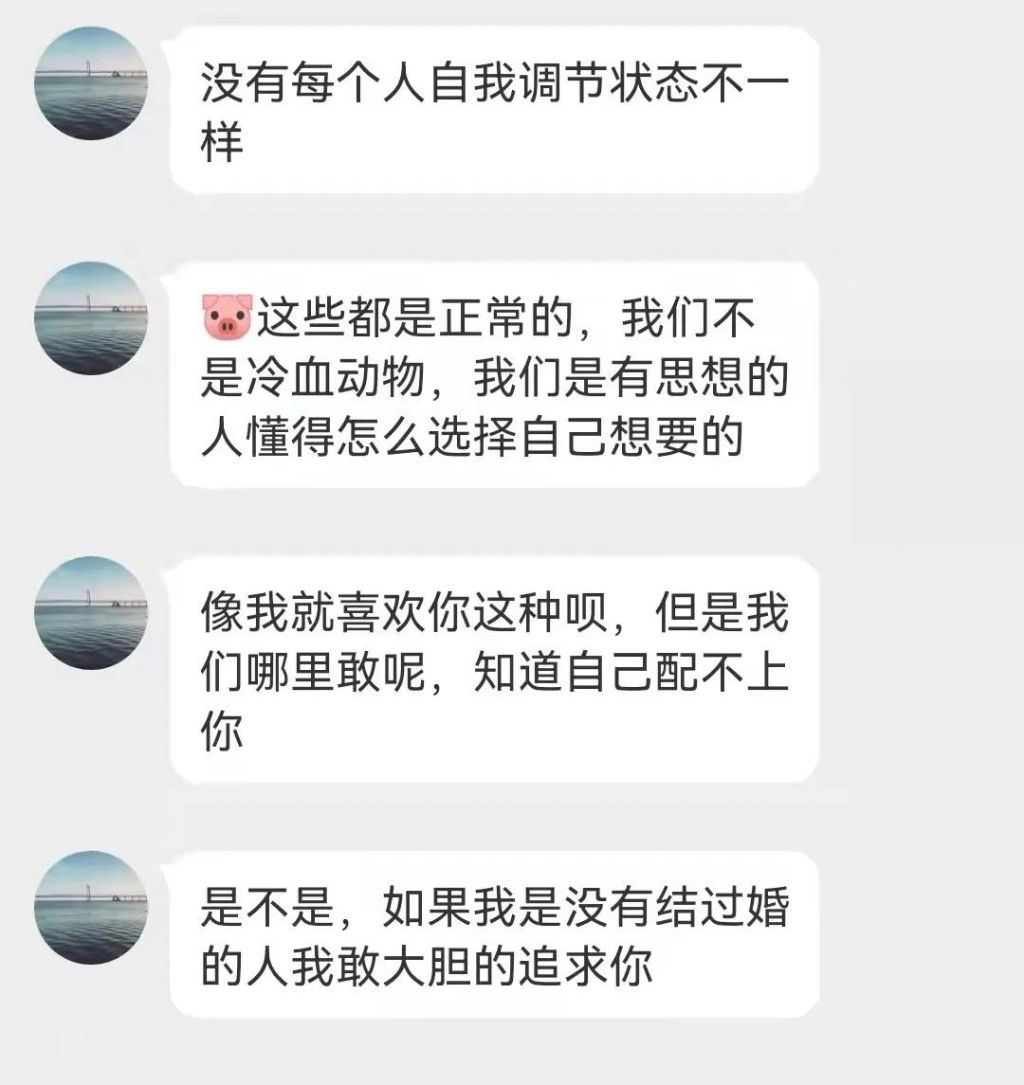View profile from avatar beside "像我就喜欢你这种"
The image size is (1024, 1085).
coord(91,612)
